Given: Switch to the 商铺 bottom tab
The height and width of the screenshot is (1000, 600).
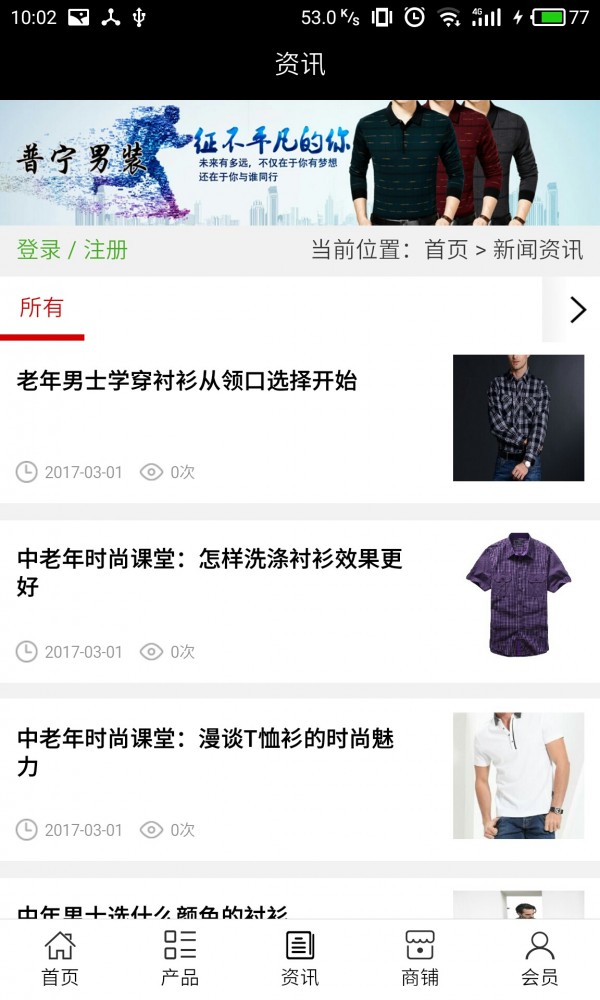Looking at the screenshot, I should coord(420,958).
